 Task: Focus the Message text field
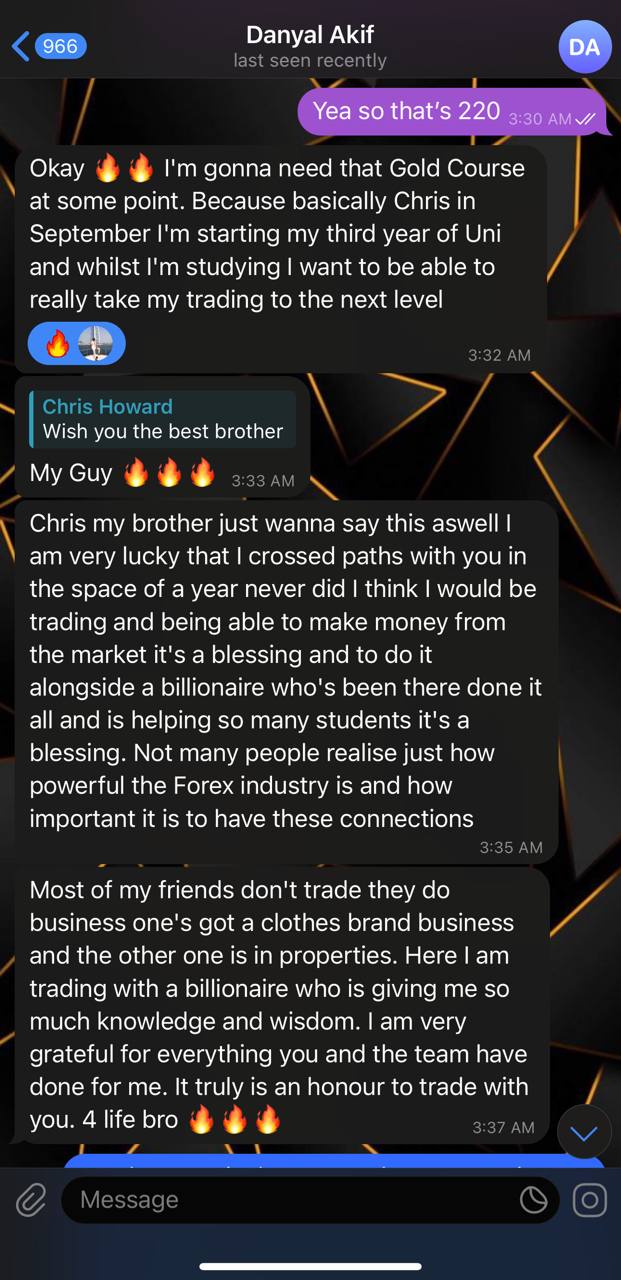tap(290, 1199)
